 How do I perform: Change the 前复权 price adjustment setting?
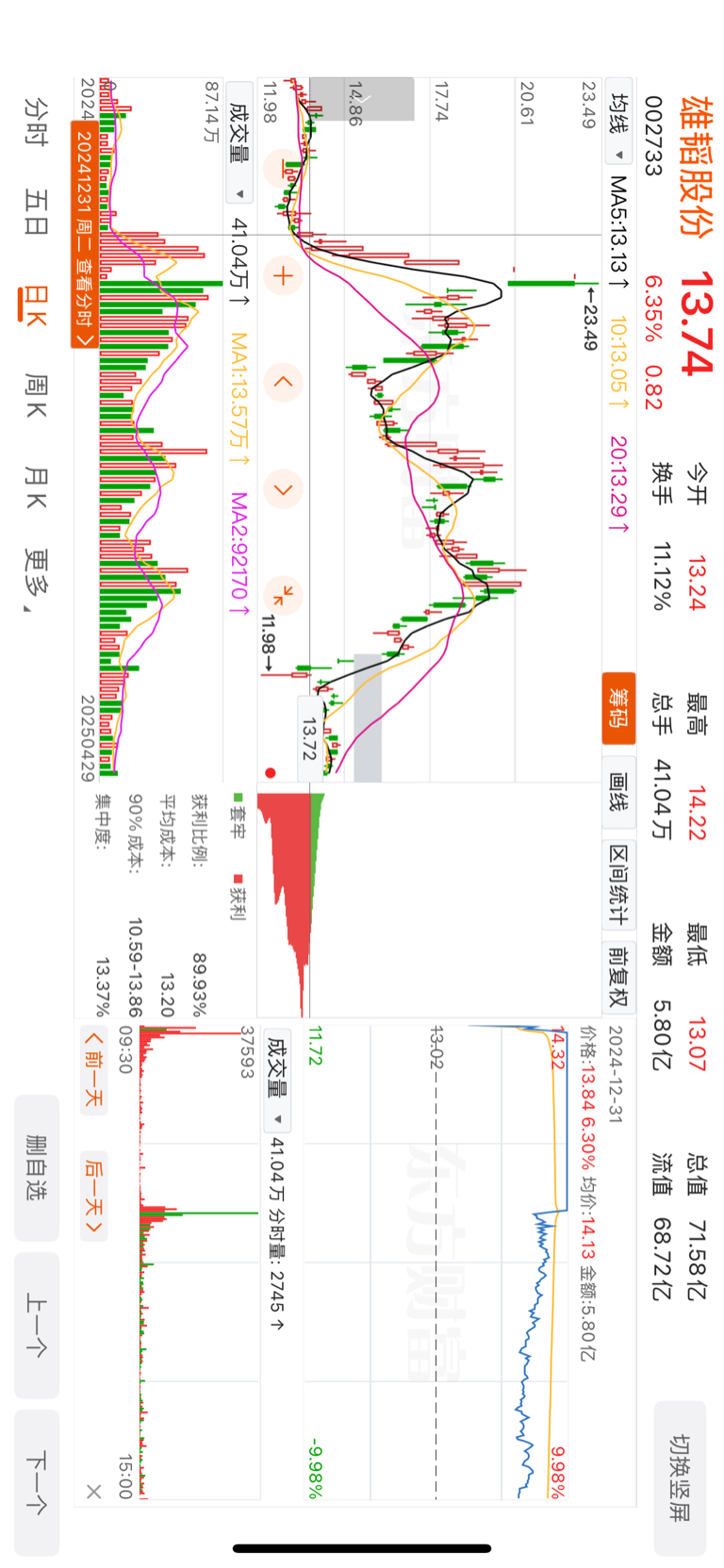pyautogui.click(x=619, y=976)
